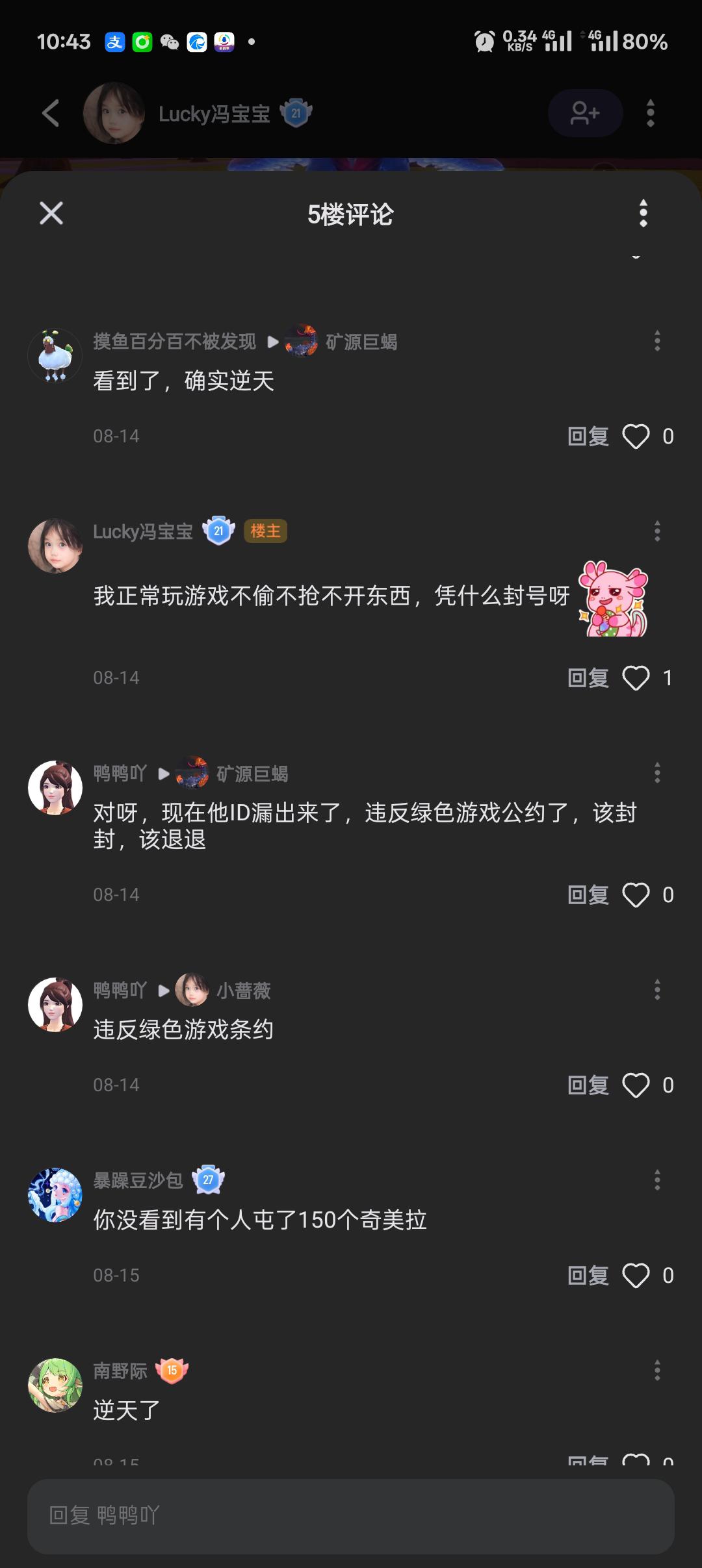Like the comment 看到了，确实逆天
This screenshot has height=1568, width=702.
tap(636, 436)
